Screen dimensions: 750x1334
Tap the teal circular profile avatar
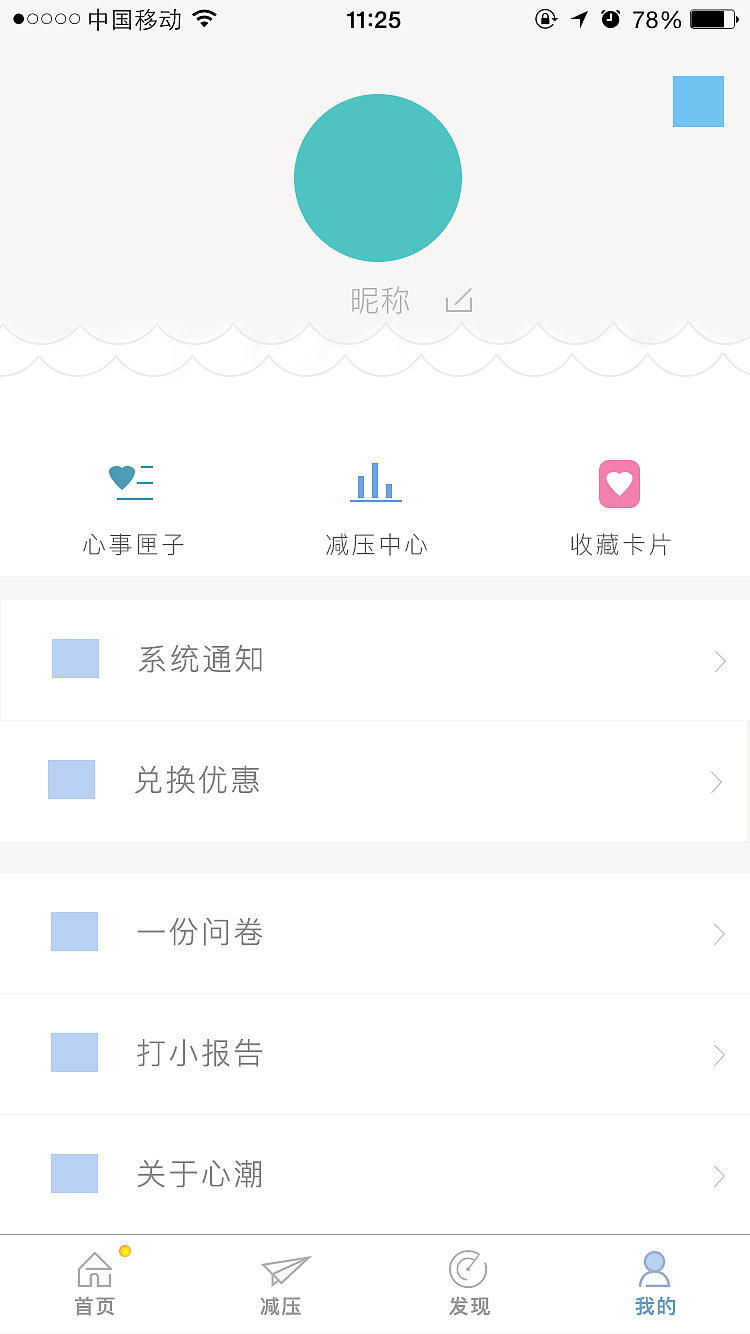coord(378,178)
